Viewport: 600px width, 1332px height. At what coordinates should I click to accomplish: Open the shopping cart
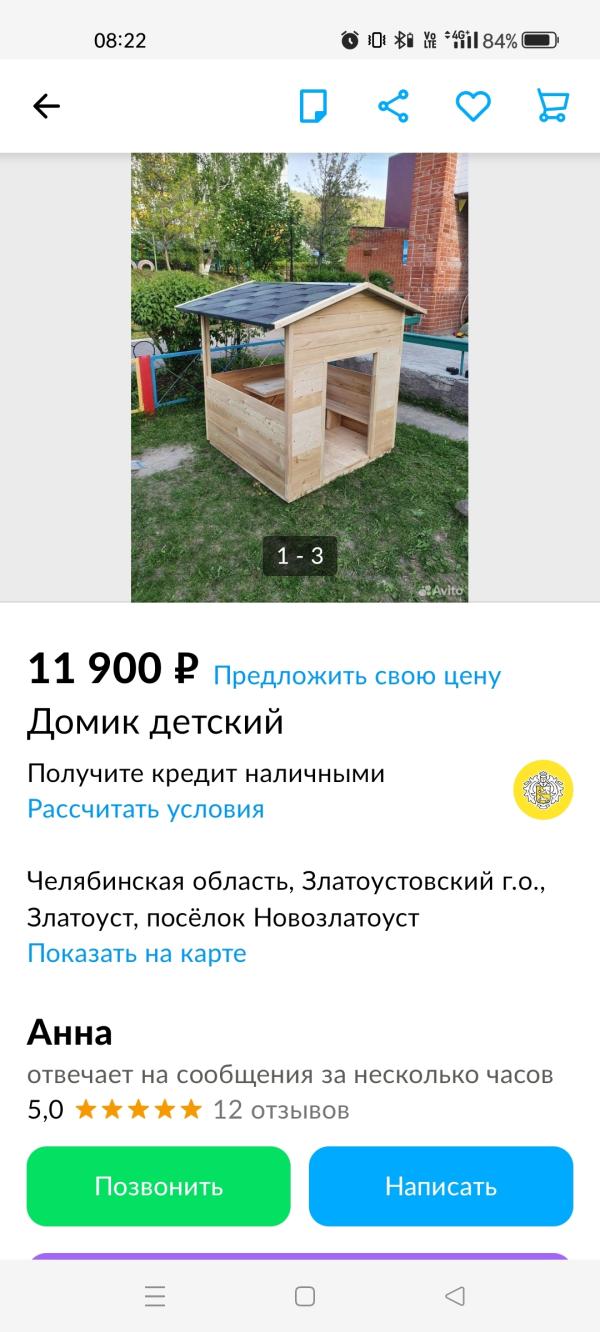(x=552, y=106)
